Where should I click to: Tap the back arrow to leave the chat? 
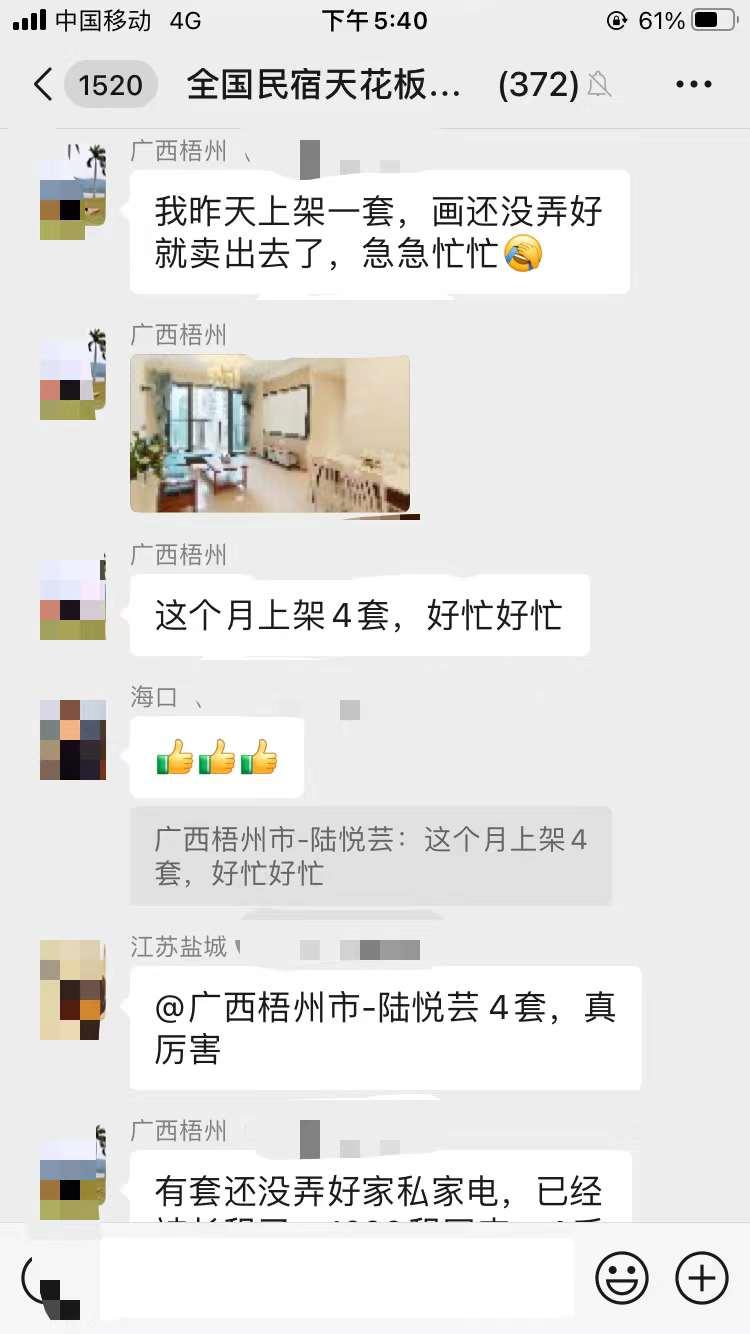(42, 85)
